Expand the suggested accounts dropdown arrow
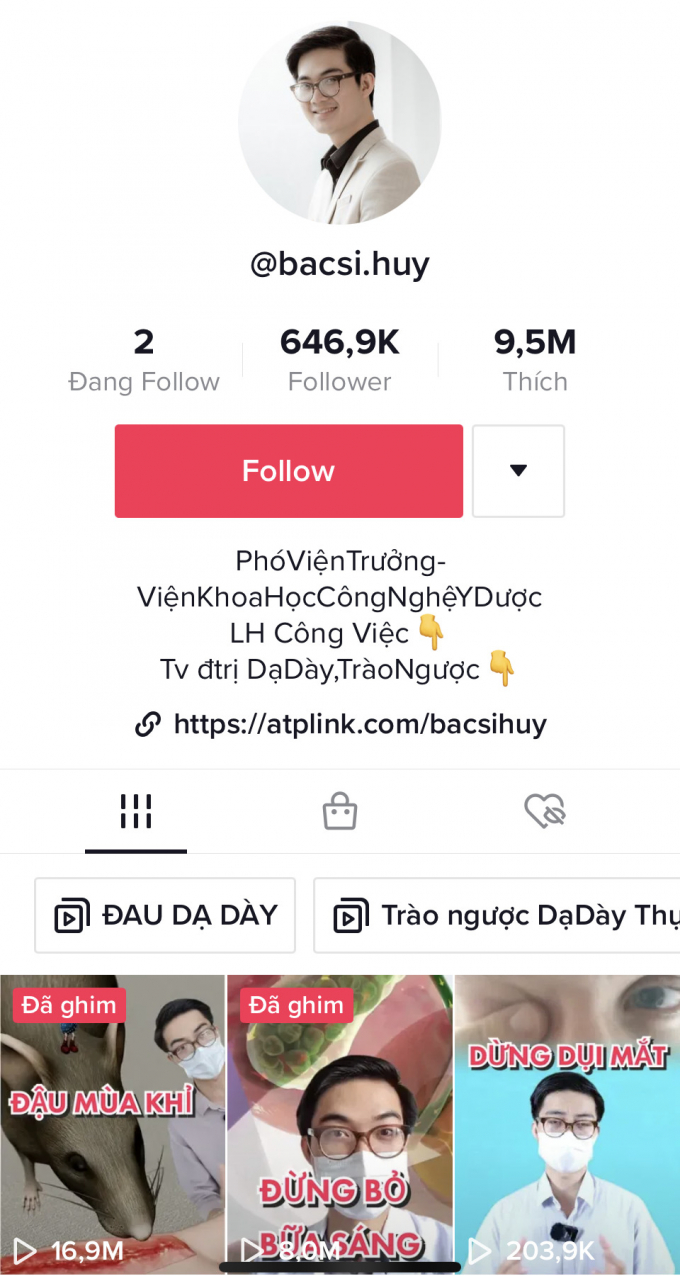 point(518,471)
